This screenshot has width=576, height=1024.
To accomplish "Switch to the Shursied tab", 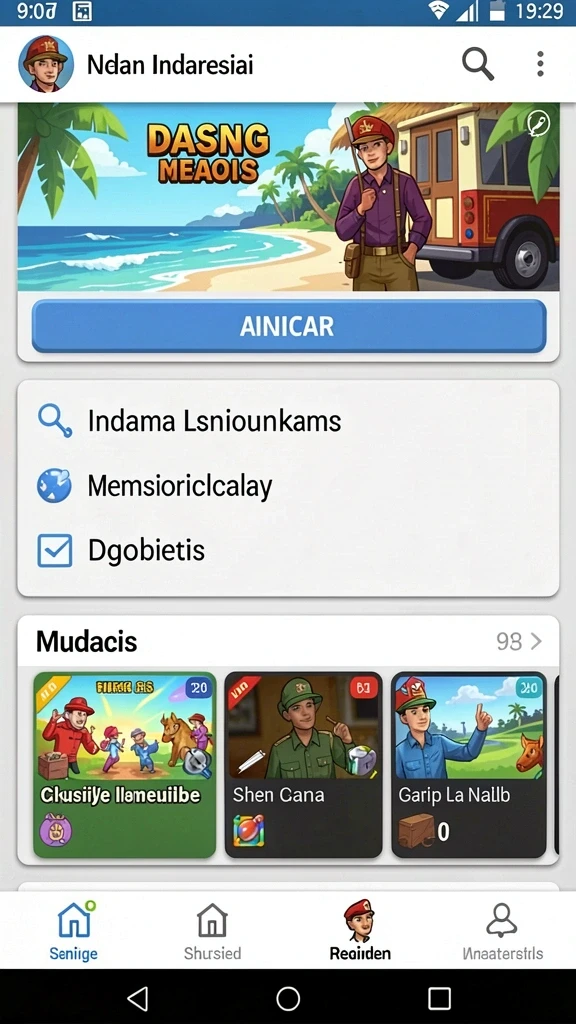I will coord(212,930).
